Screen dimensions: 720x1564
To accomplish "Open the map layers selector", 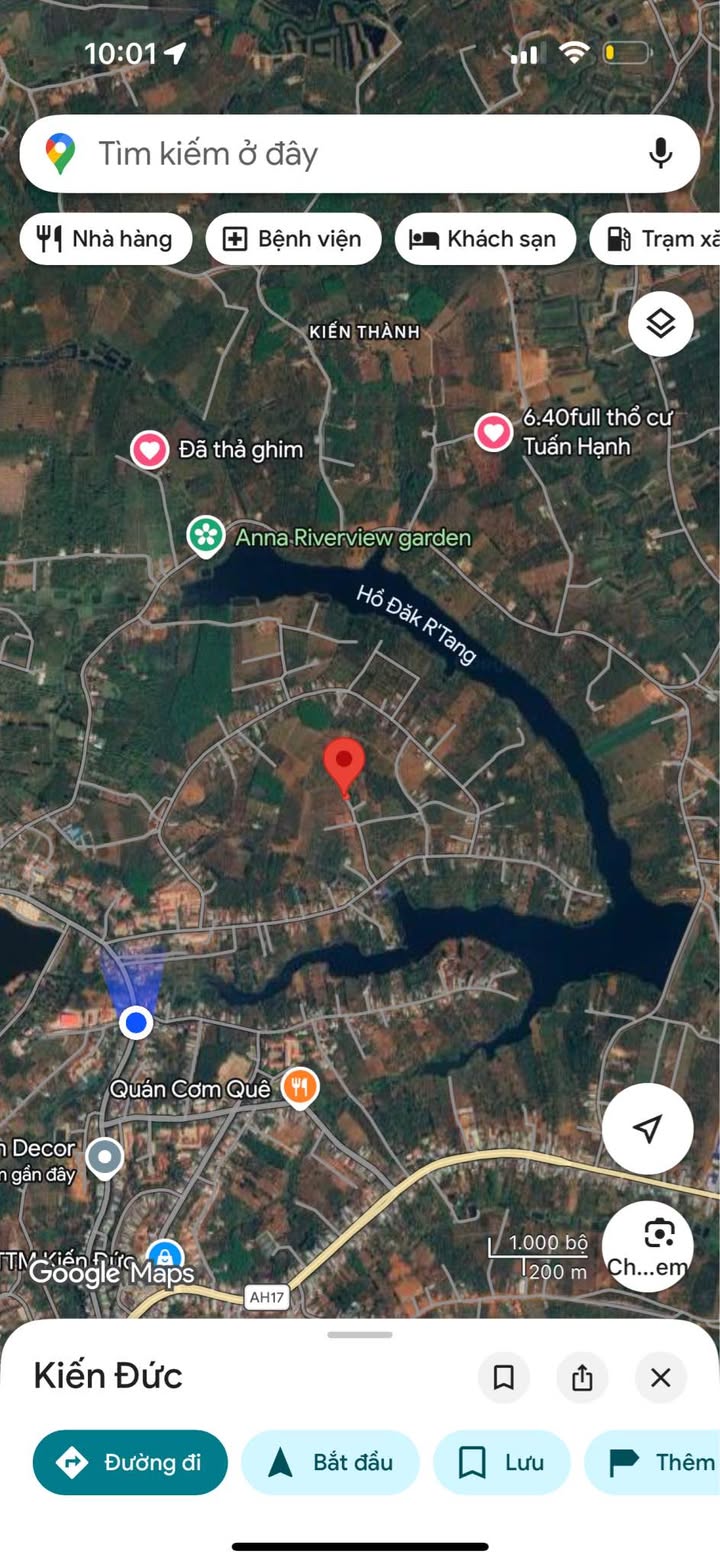I will (660, 324).
